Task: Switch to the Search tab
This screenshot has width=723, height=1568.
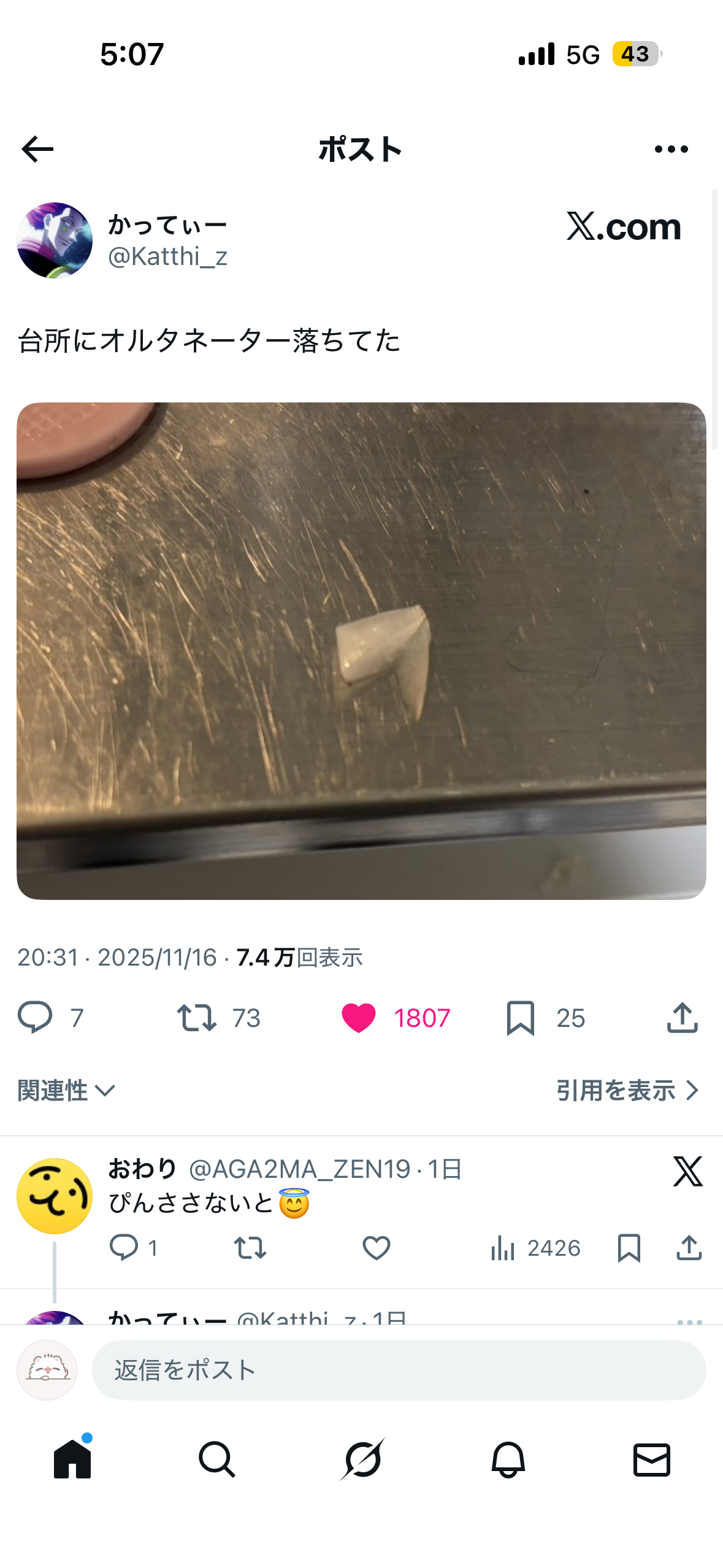Action: point(217,1459)
